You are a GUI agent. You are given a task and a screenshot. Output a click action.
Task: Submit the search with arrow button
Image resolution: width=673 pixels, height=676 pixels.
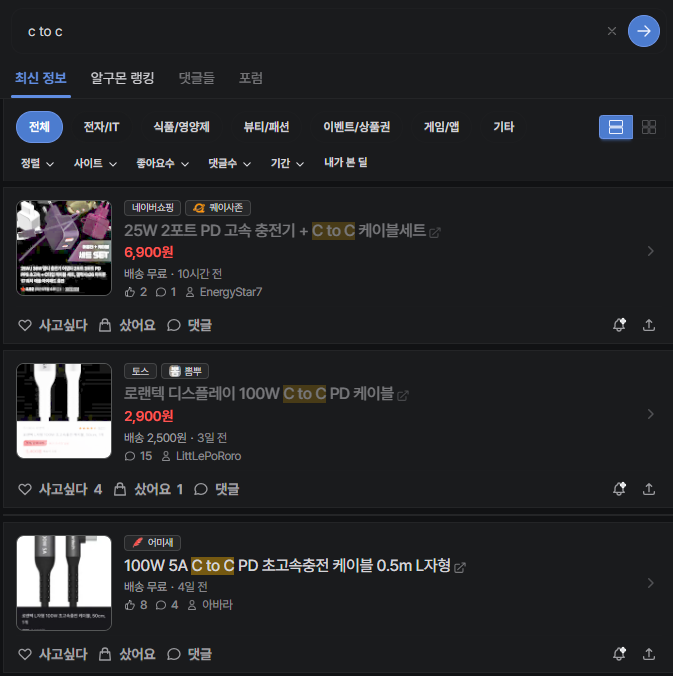643,31
